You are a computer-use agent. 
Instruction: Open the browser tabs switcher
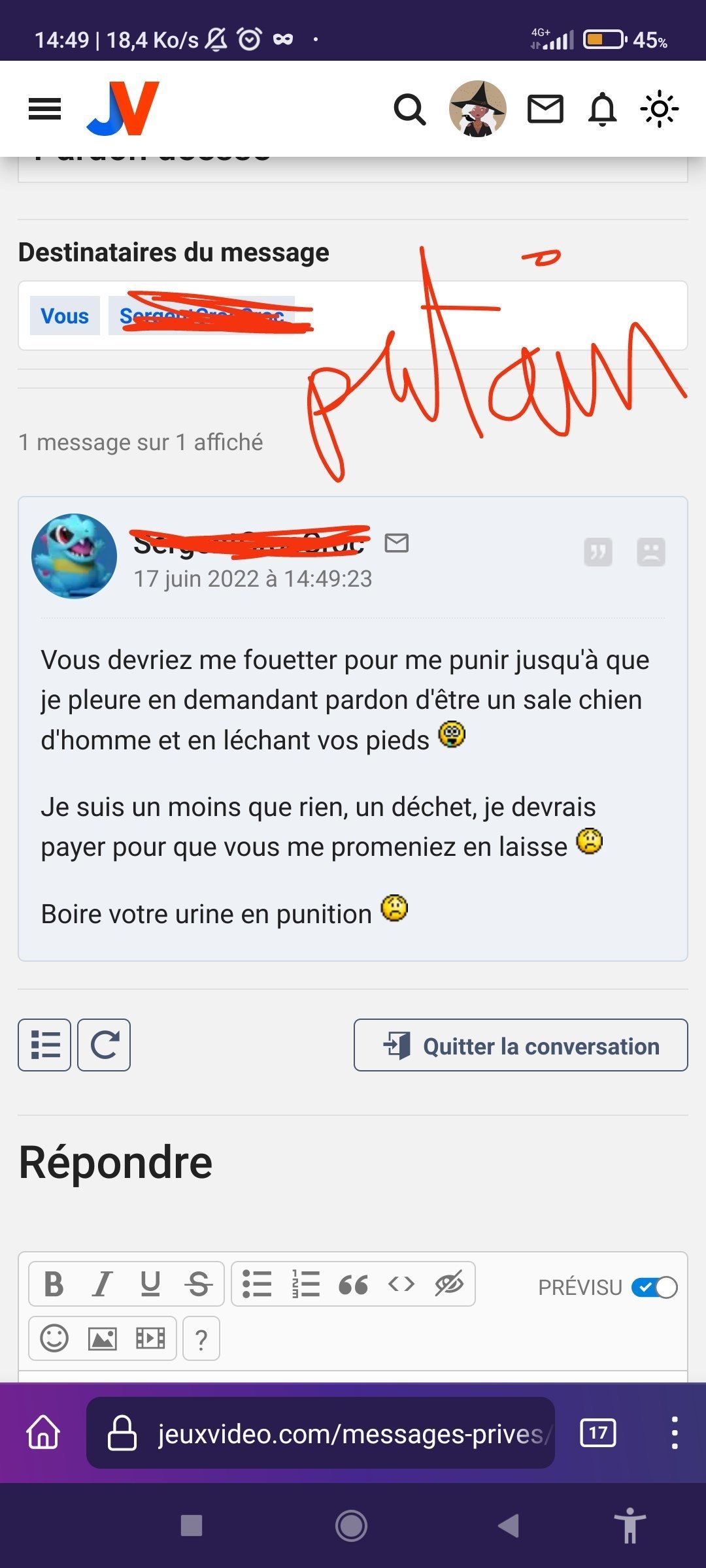(597, 1433)
